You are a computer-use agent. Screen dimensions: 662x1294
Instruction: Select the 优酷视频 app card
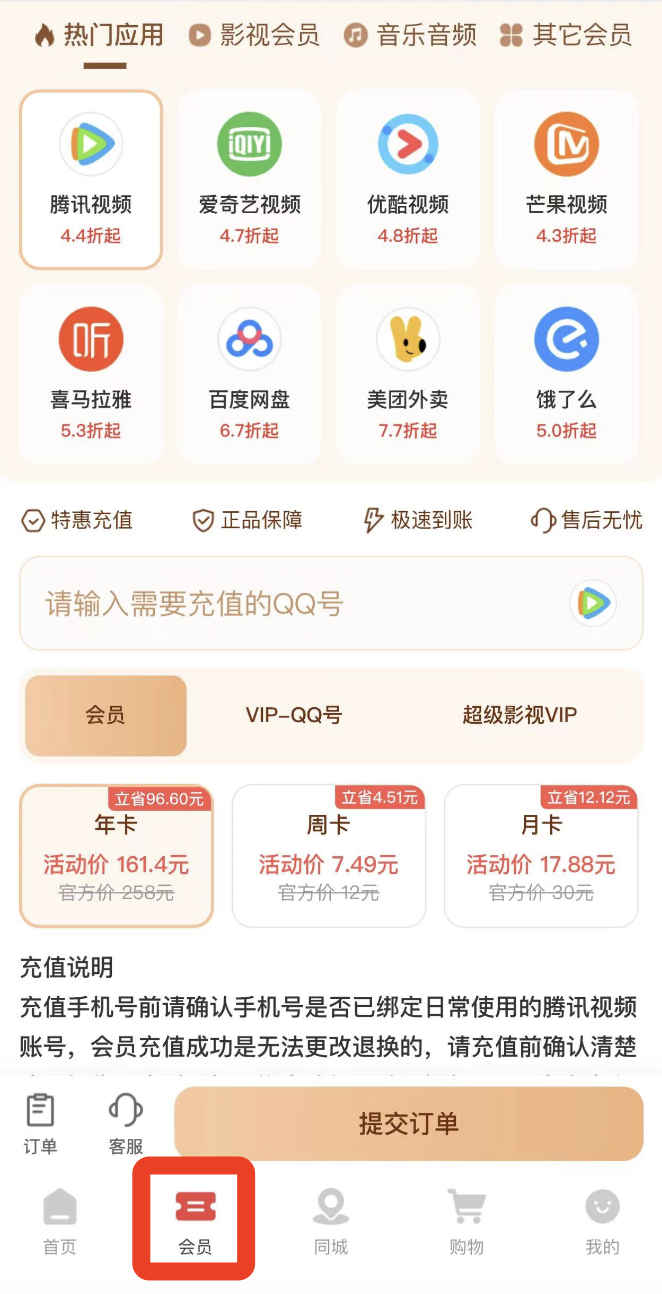(408, 180)
